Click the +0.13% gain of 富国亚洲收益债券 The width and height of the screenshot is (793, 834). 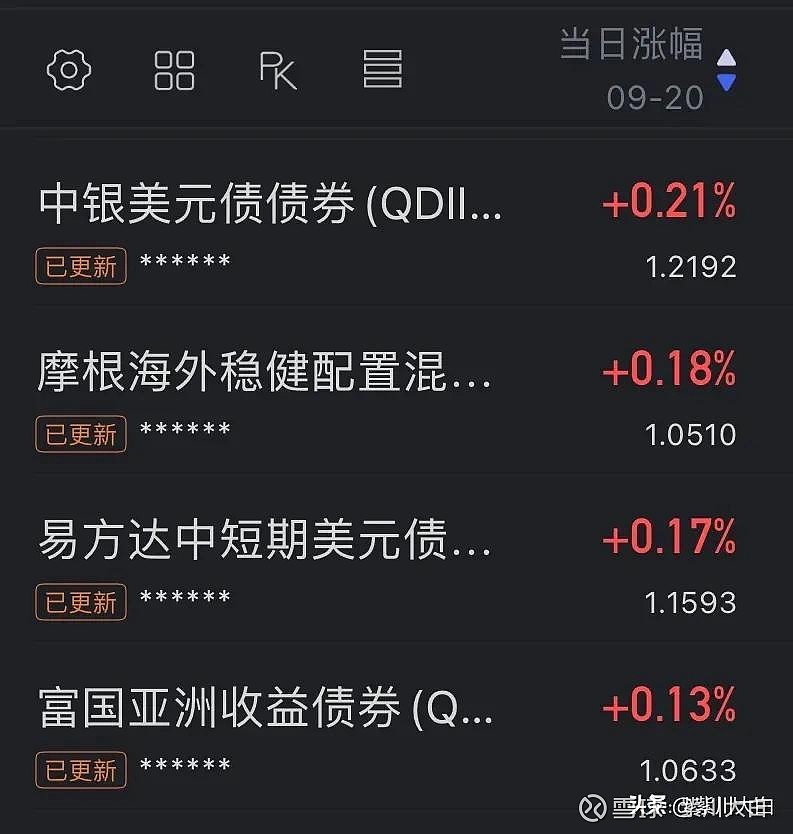tap(670, 703)
